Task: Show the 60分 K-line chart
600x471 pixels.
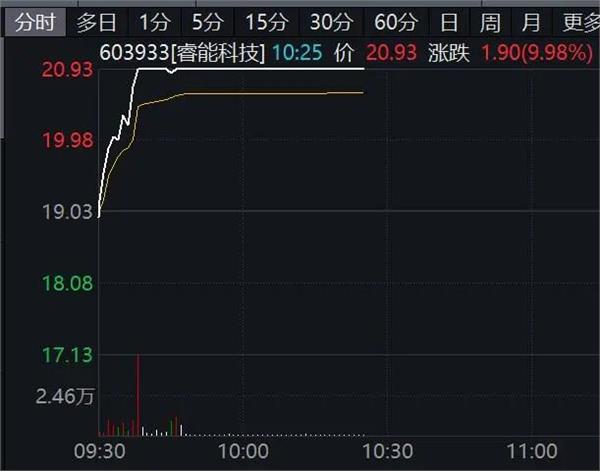Action: click(397, 21)
